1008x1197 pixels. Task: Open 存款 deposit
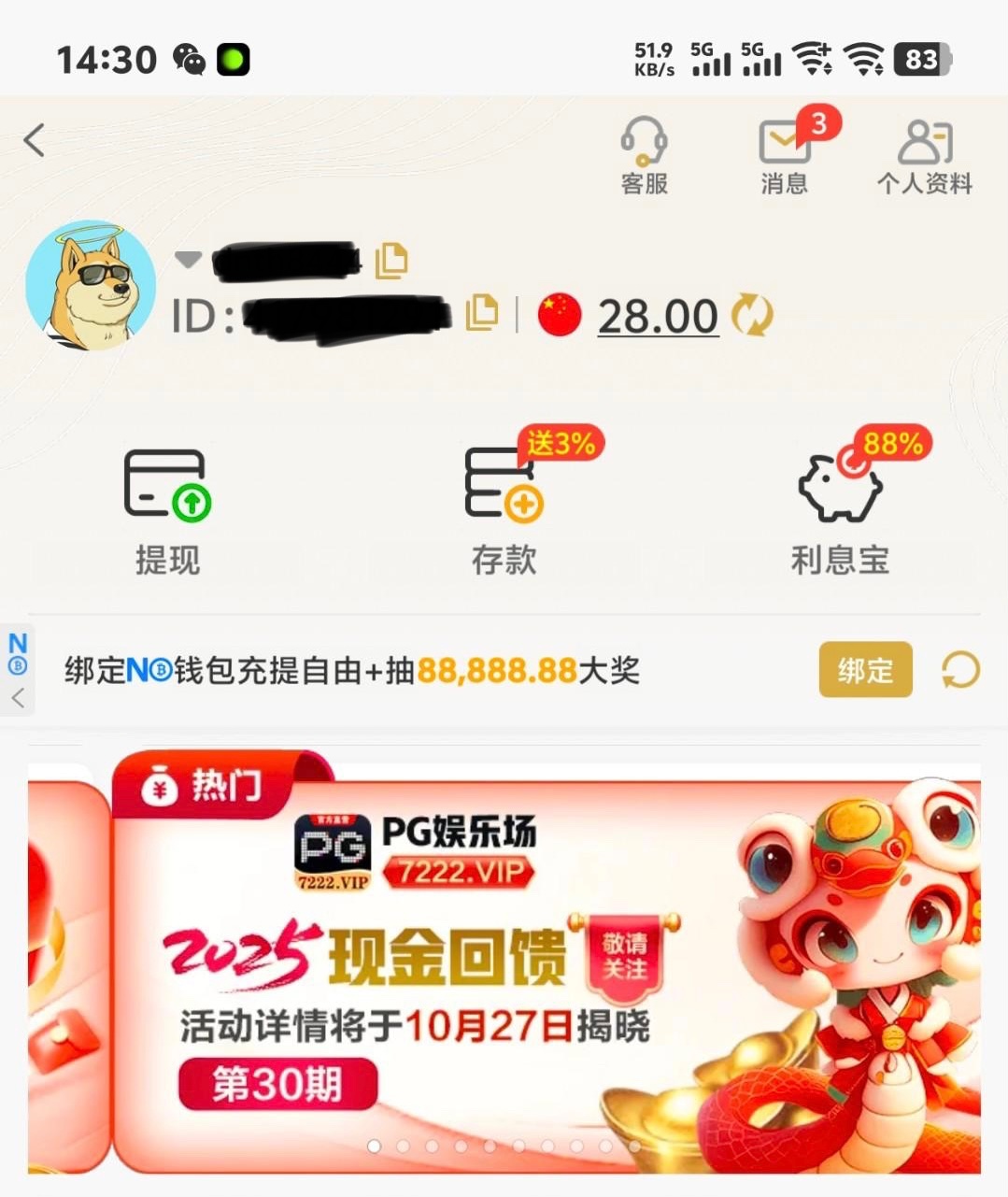504,509
